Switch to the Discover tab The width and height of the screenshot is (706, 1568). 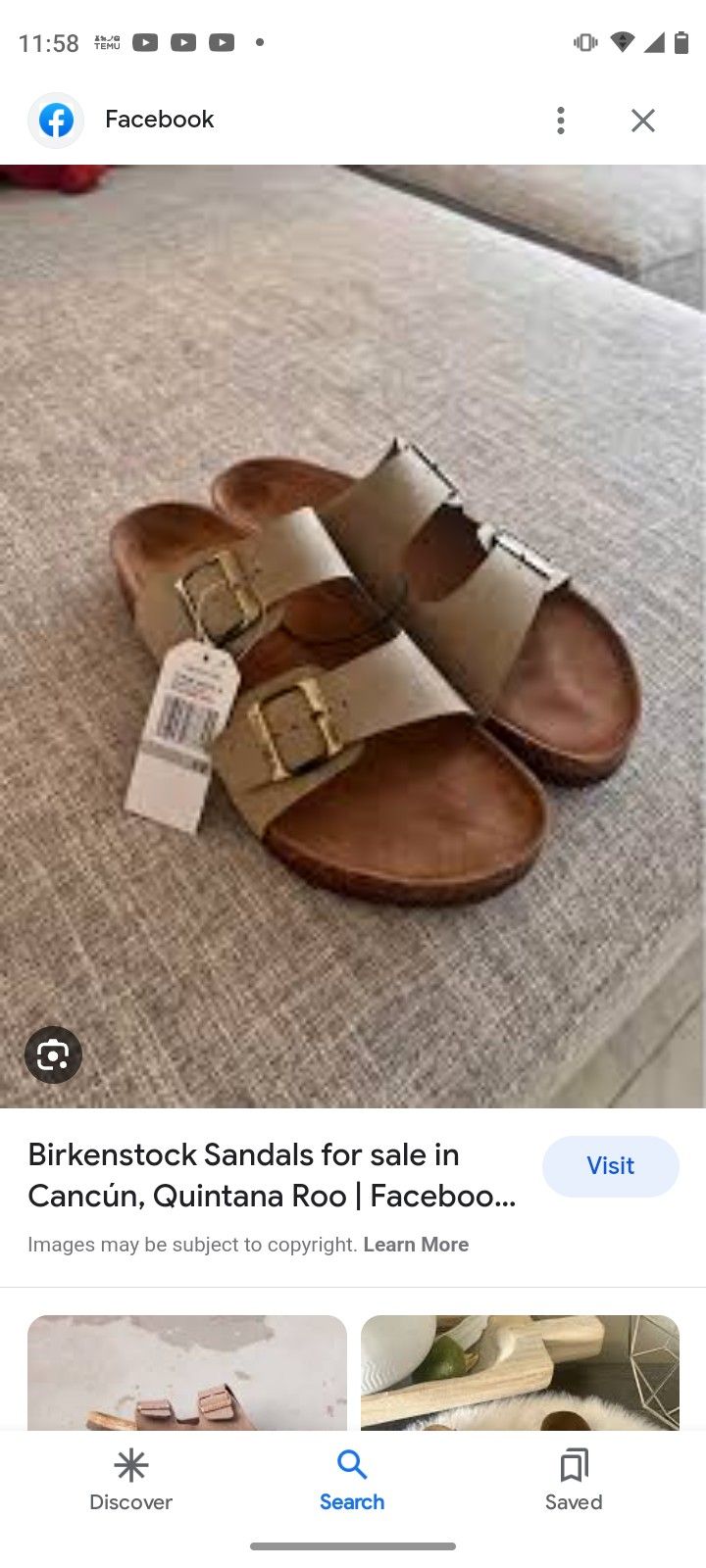(x=130, y=1481)
